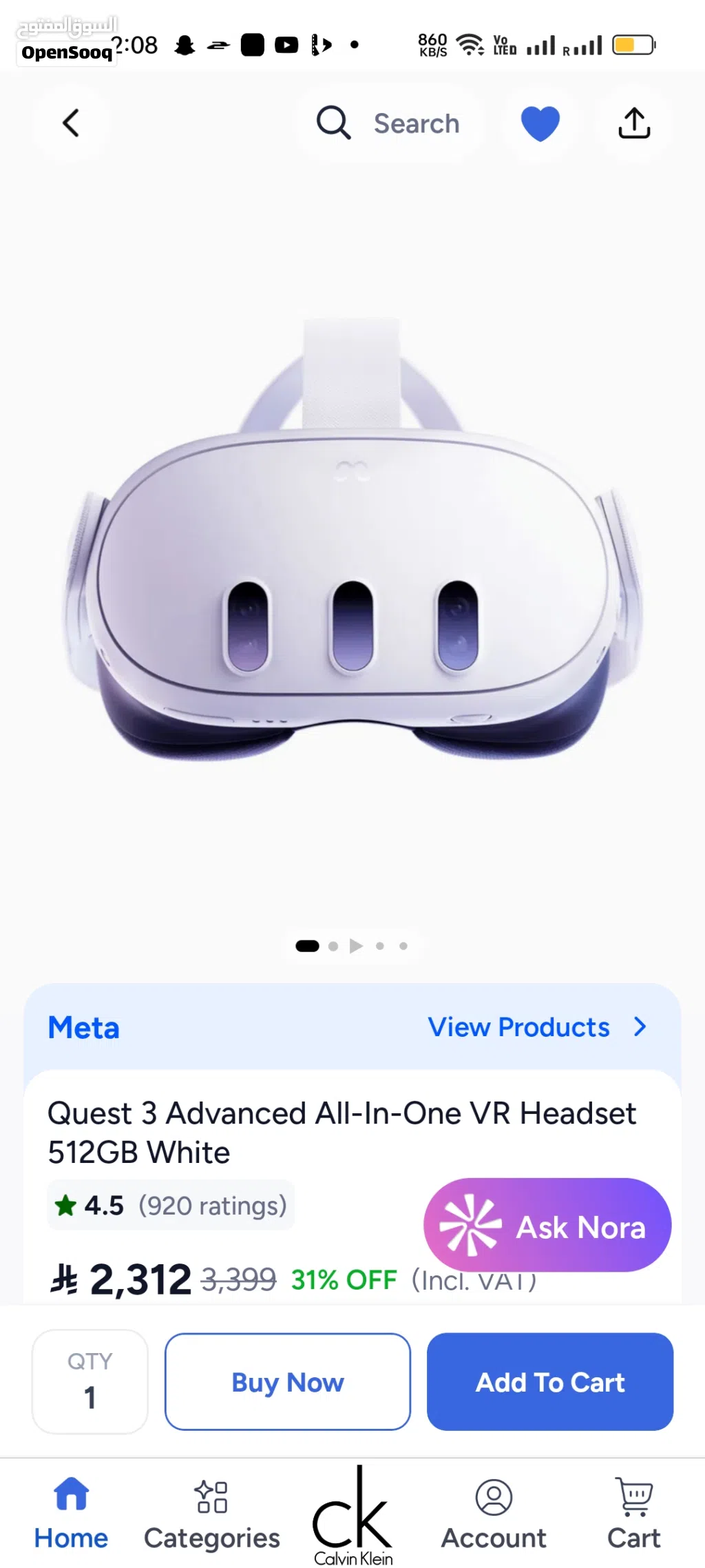705x1568 pixels.
Task: Go back to the previous screen
Action: (71, 124)
